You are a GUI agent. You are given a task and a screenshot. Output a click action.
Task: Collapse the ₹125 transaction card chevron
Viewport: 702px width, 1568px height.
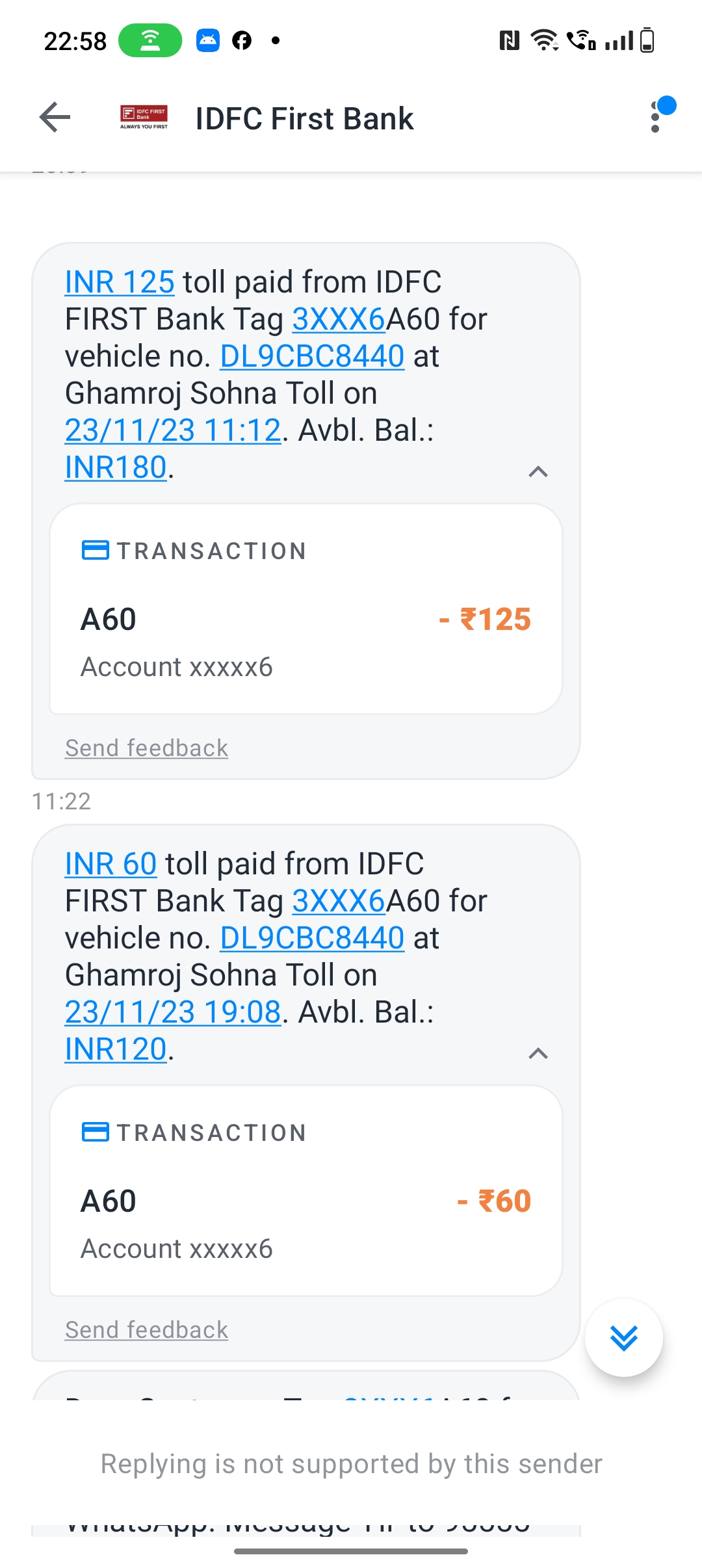pos(538,471)
